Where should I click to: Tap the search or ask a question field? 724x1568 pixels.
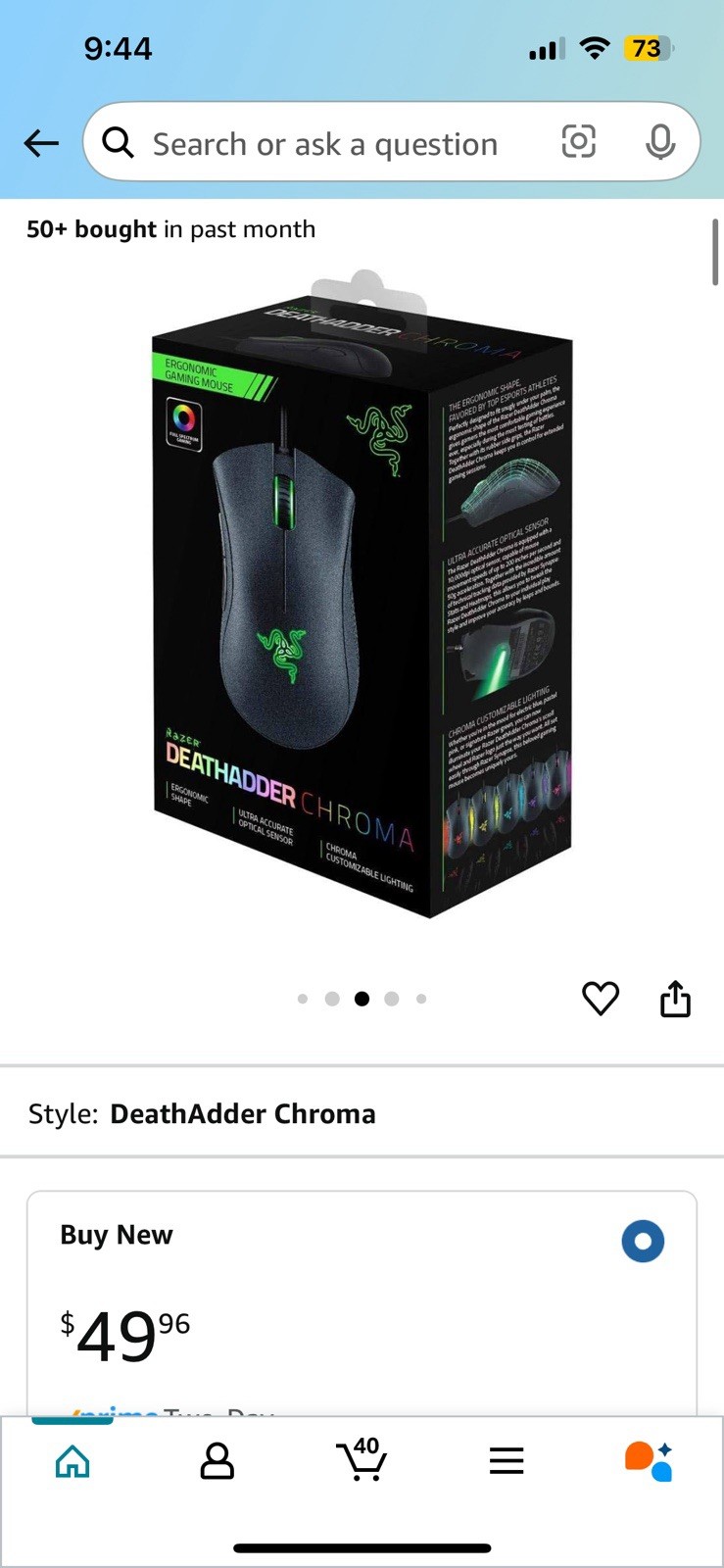(323, 144)
